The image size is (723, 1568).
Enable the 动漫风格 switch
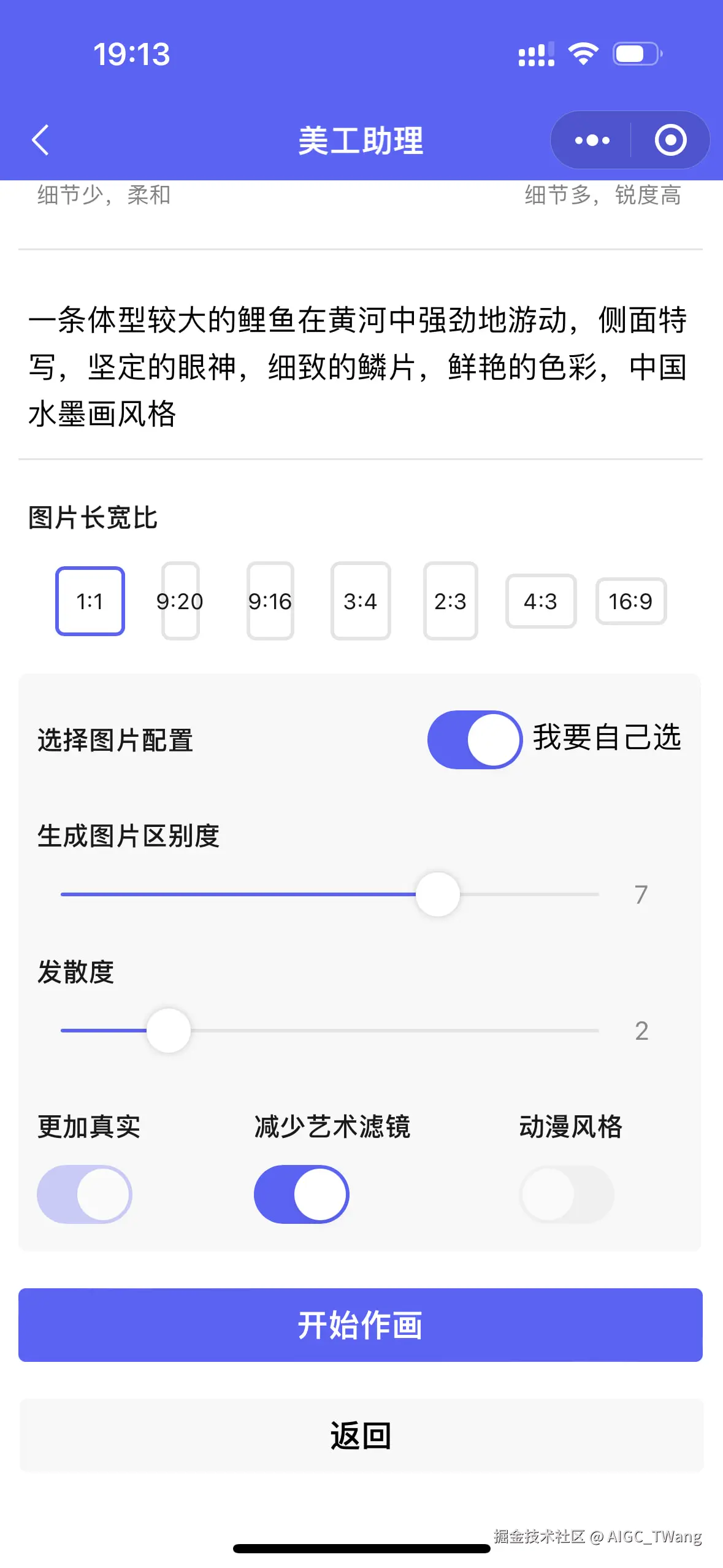tap(567, 1194)
